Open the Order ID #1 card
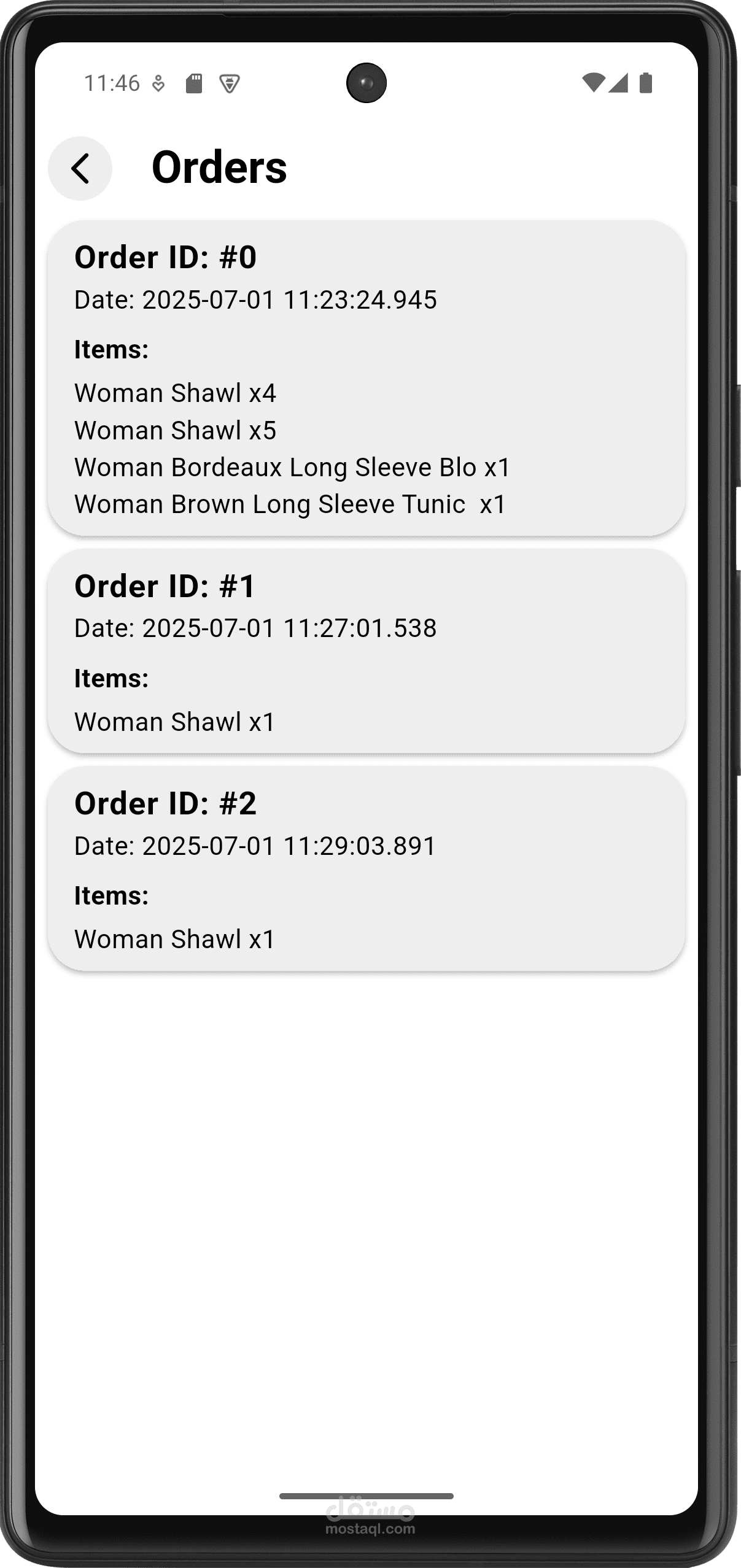 click(367, 651)
